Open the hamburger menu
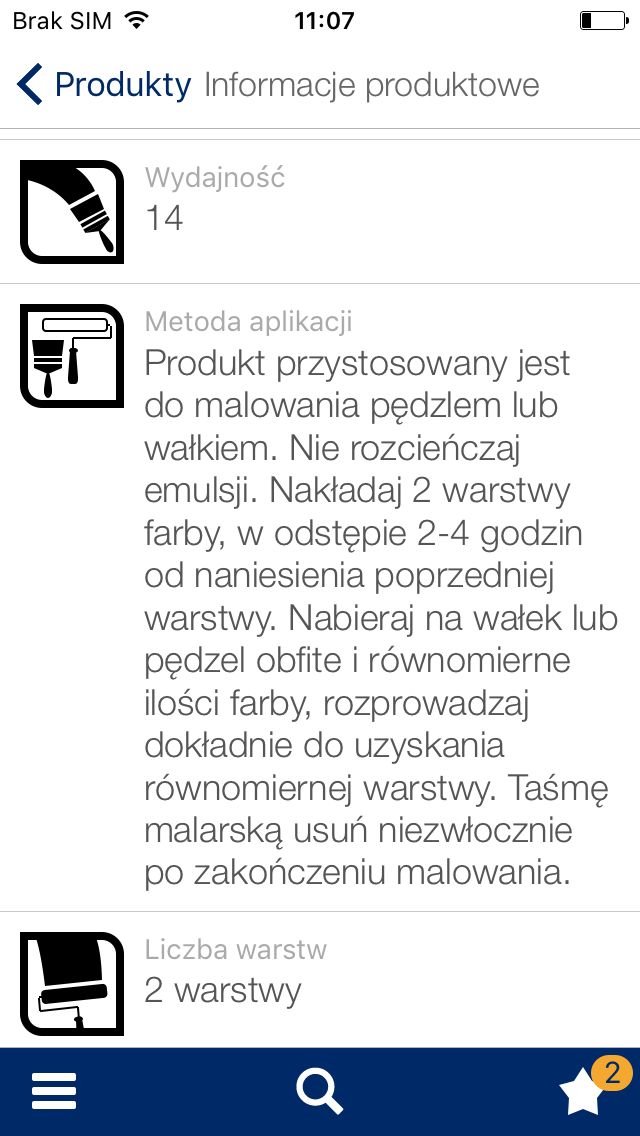 [x=54, y=1091]
